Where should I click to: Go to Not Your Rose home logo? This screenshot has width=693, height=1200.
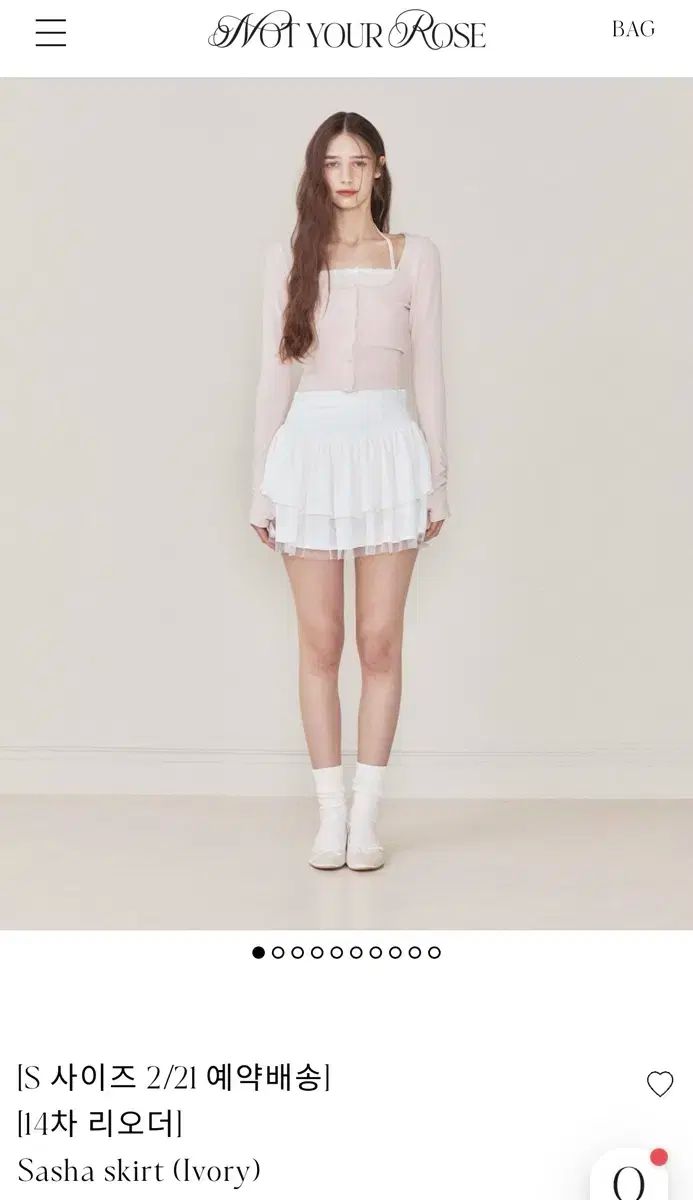pyautogui.click(x=347, y=31)
